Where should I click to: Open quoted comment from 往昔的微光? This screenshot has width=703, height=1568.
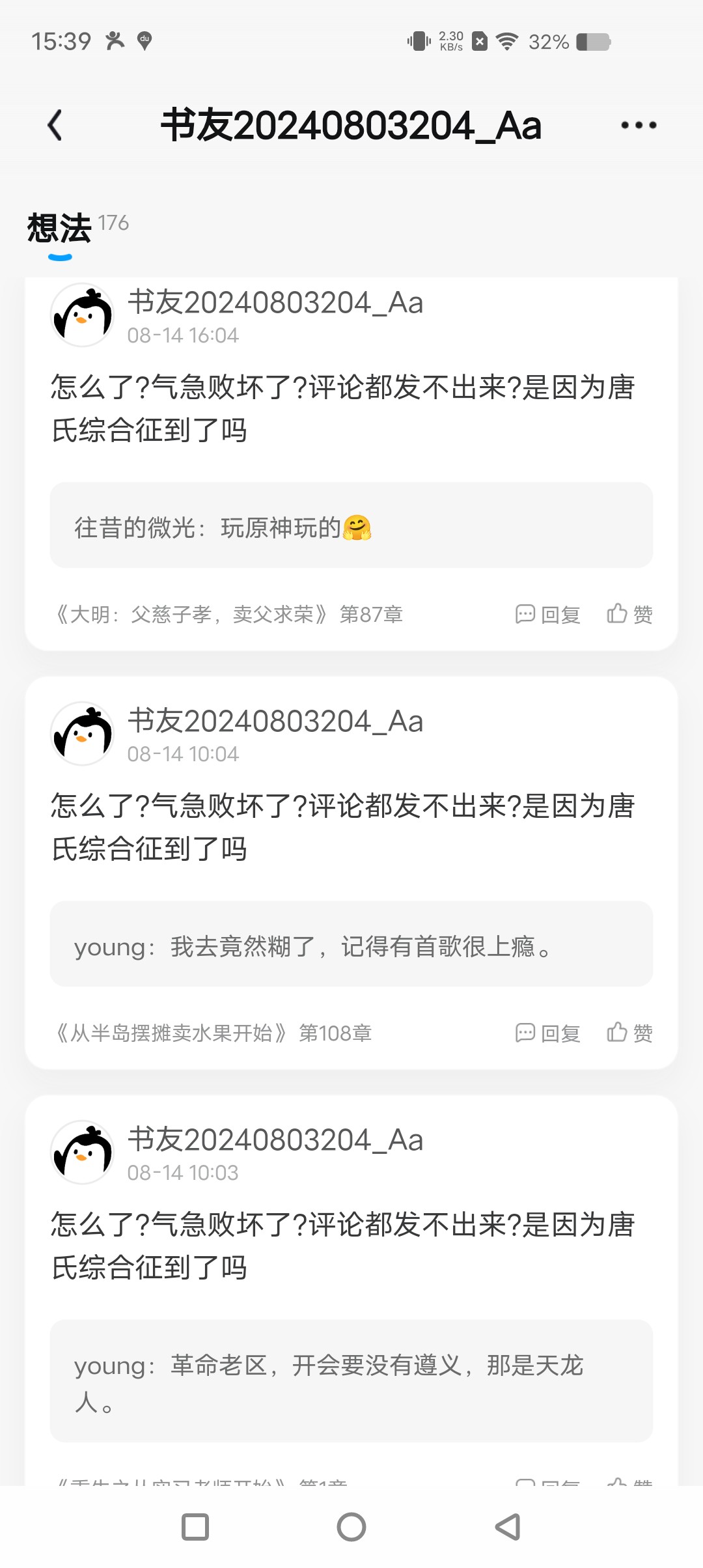(351, 525)
